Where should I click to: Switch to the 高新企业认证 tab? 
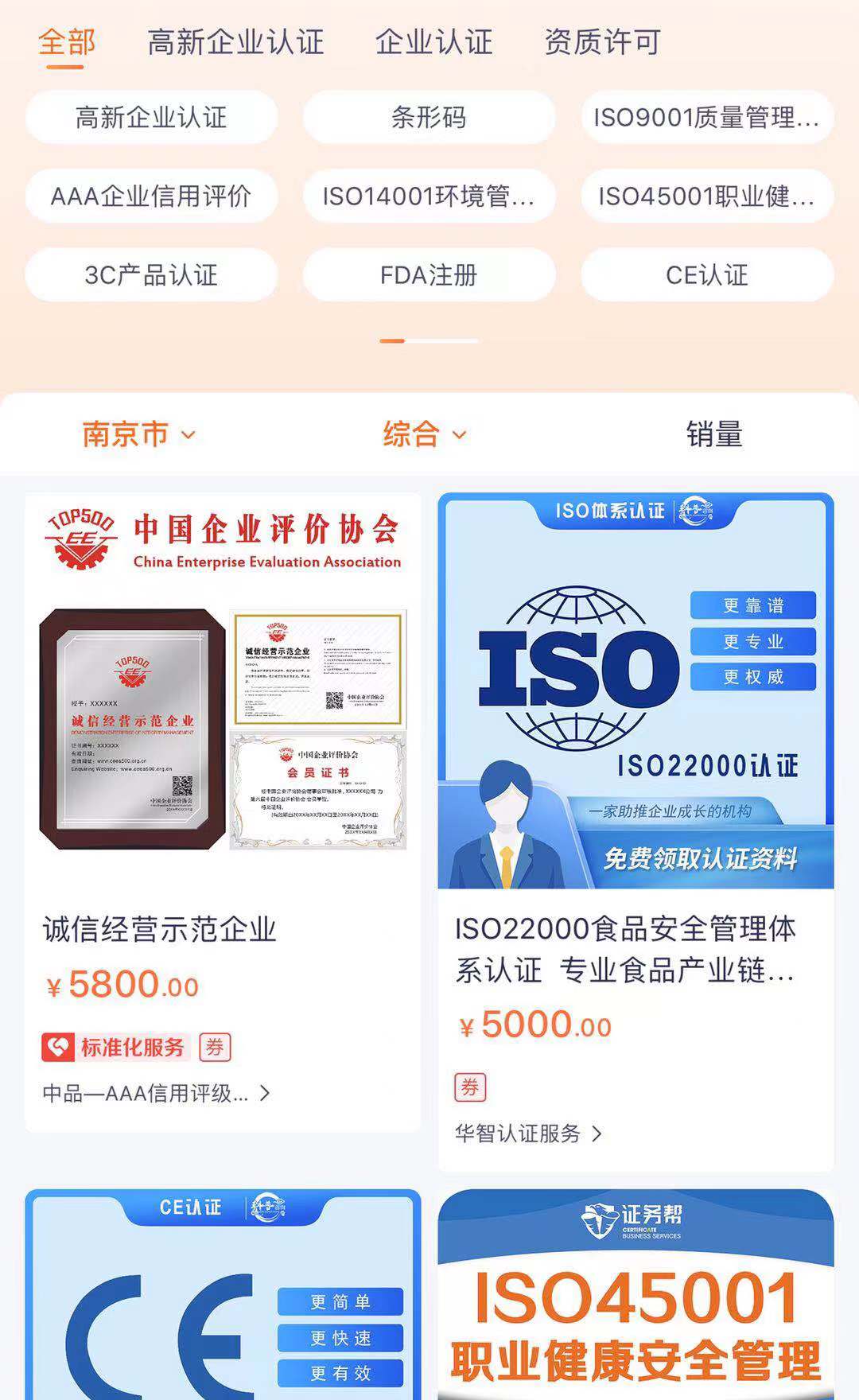[x=235, y=42]
